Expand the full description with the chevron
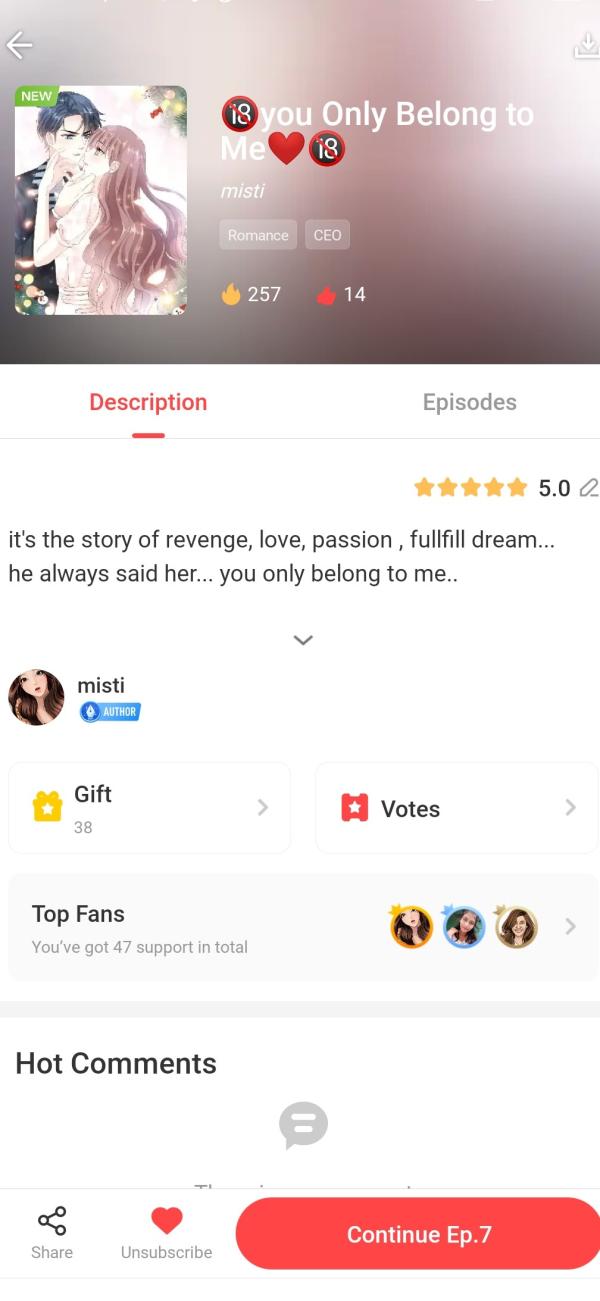Screen dimensions: 600x1301 tap(303, 640)
